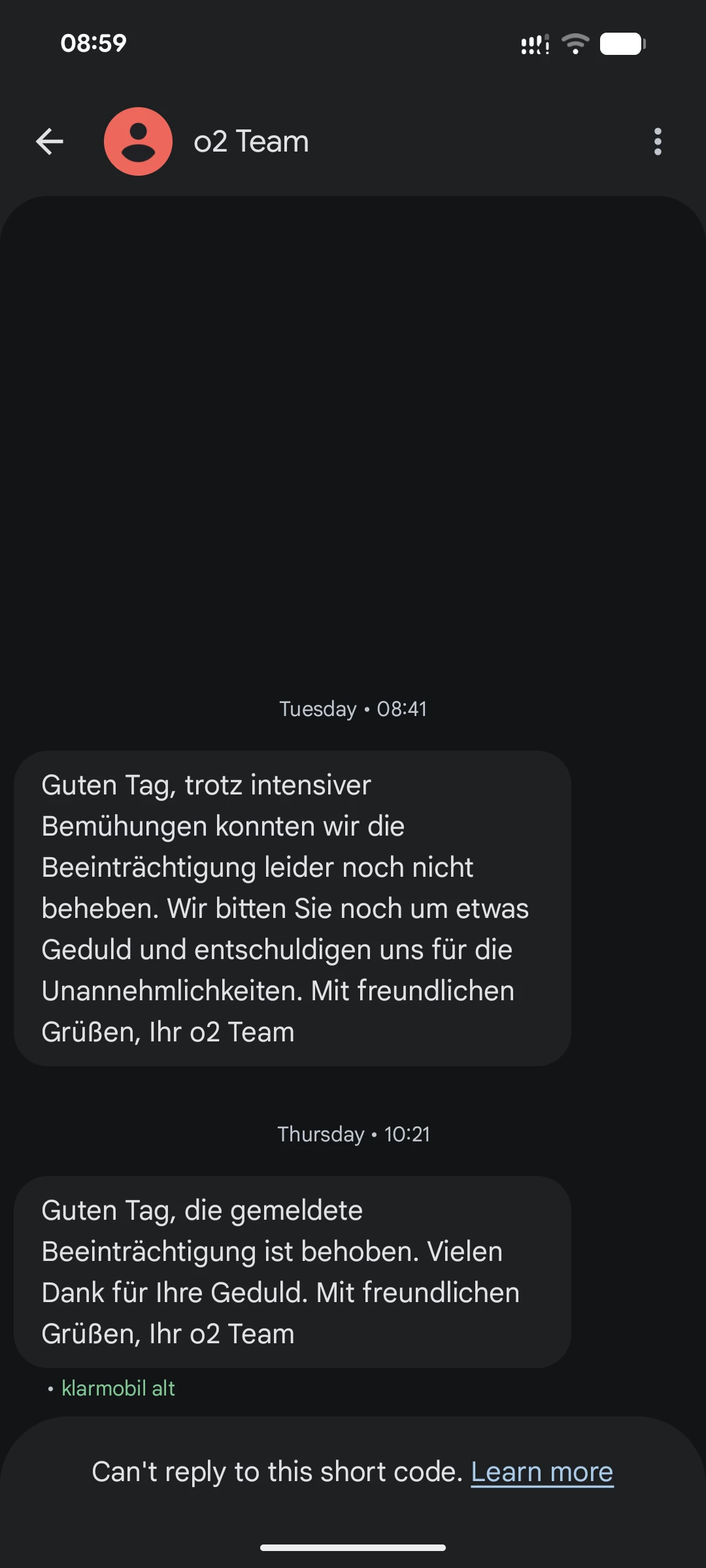The width and height of the screenshot is (706, 1568).
Task: Tap the Learn more link
Action: point(542,1472)
